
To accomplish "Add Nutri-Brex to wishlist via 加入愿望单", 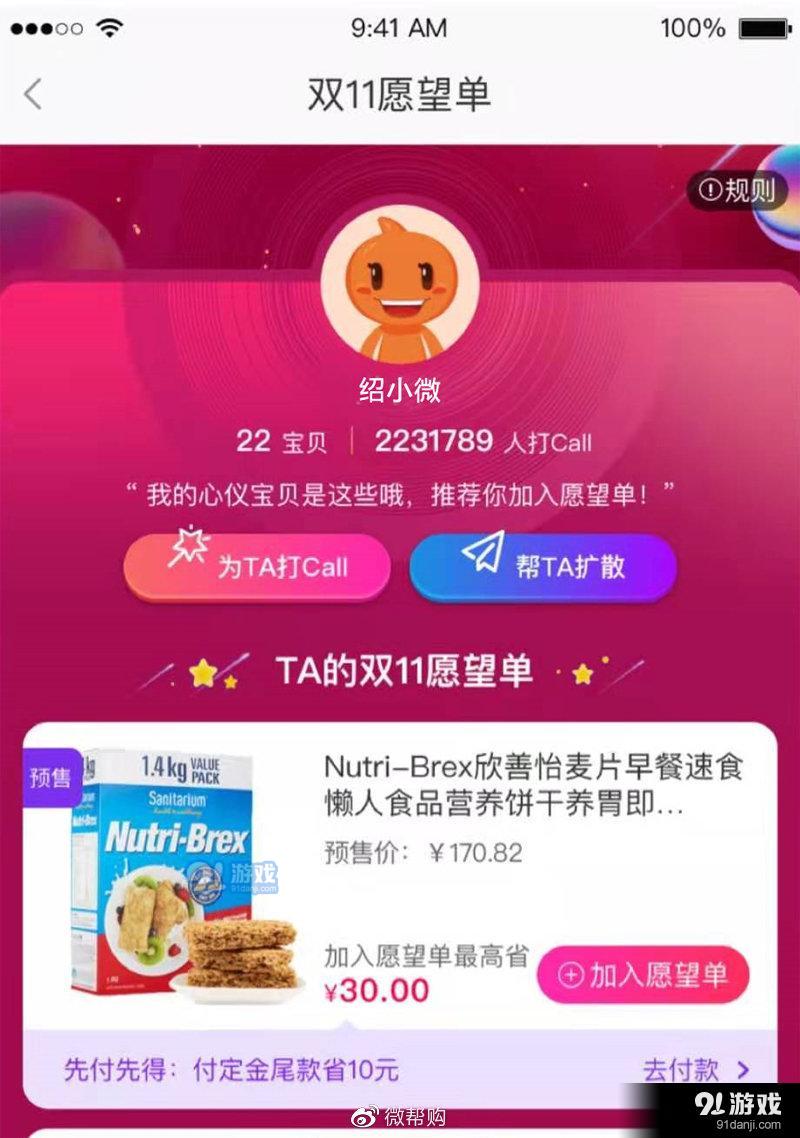I will [x=643, y=975].
